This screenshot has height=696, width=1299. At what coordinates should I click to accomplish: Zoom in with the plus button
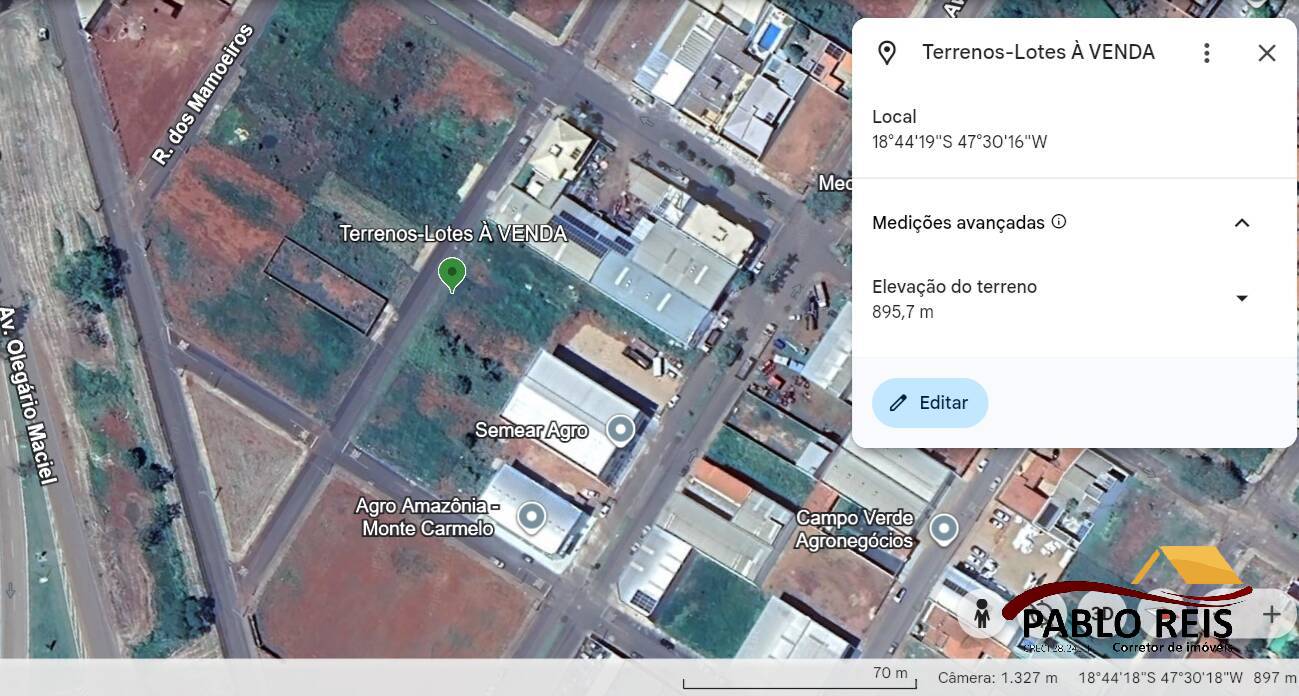[x=1271, y=614]
